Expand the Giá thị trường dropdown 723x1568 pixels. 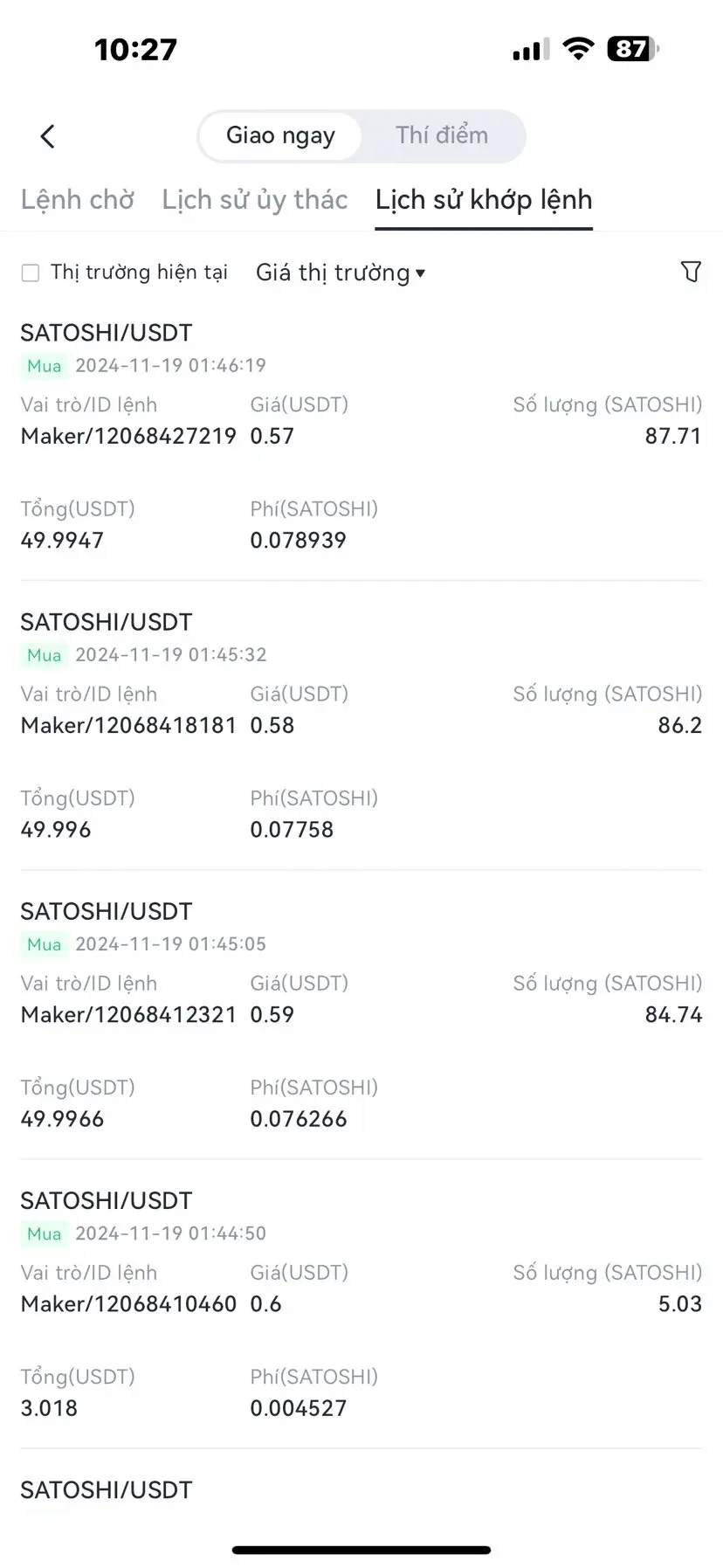[x=341, y=273]
